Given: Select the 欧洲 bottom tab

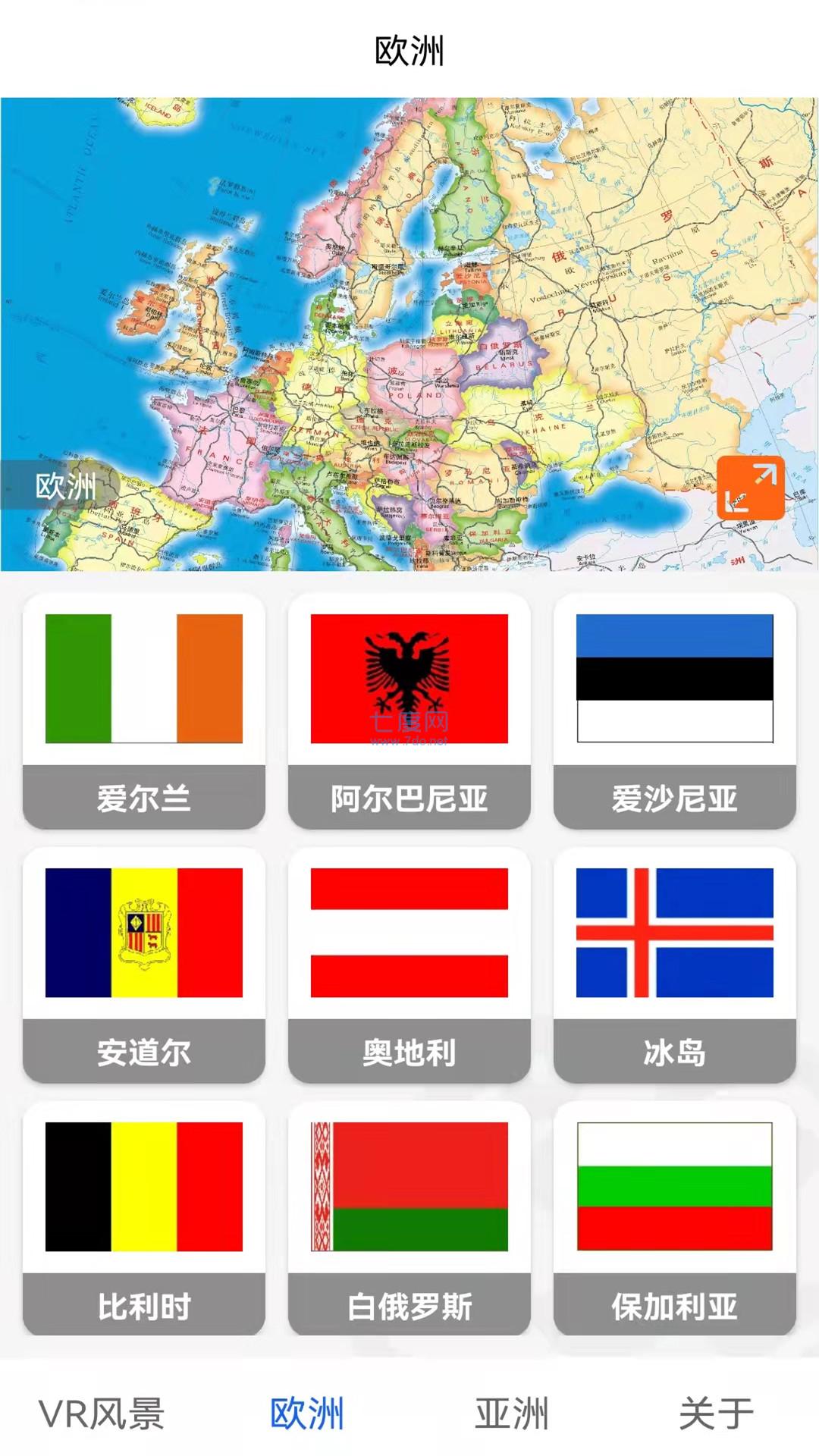Looking at the screenshot, I should tap(307, 1414).
